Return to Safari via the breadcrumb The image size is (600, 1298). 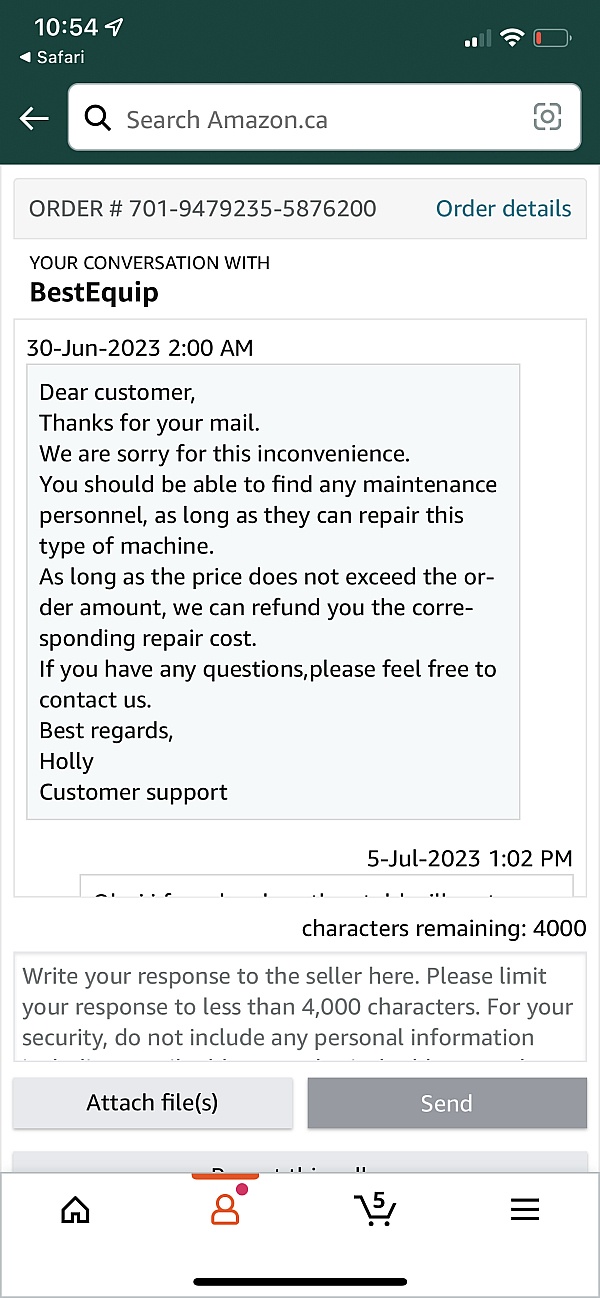tap(52, 57)
